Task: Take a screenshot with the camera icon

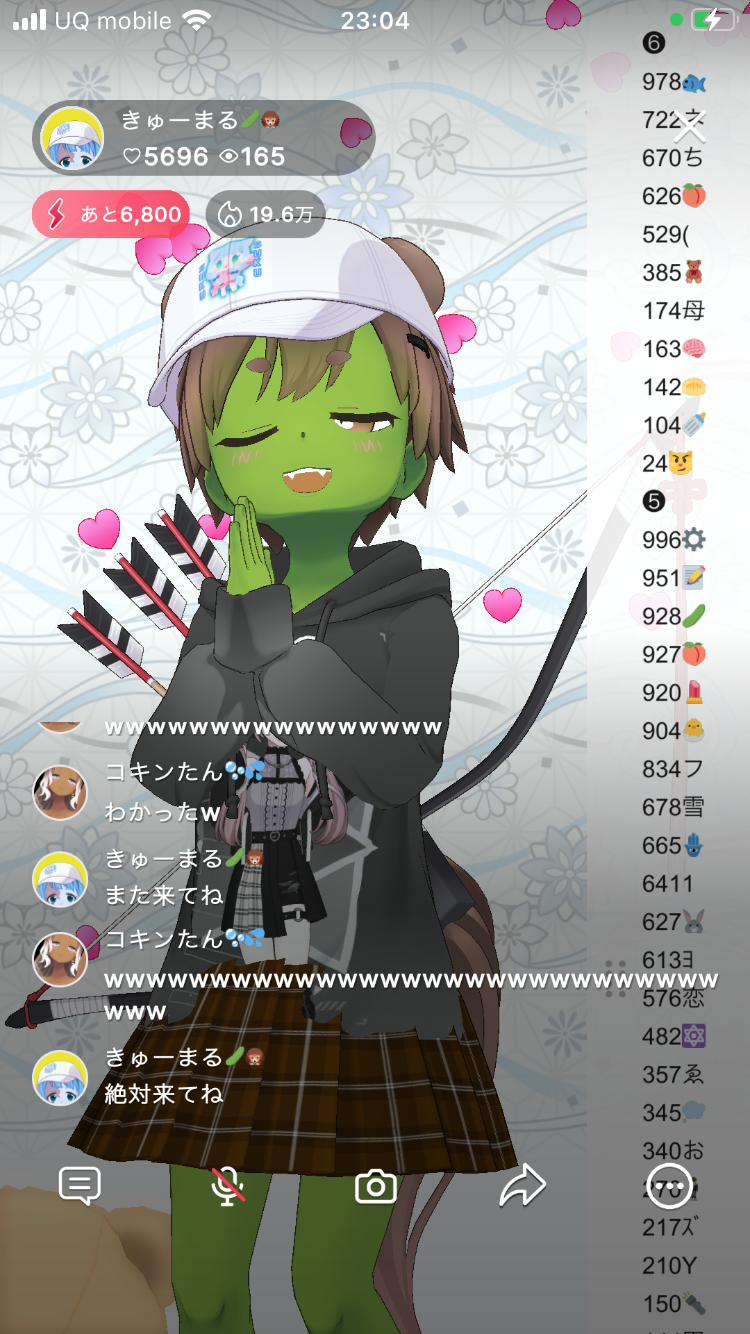Action: coord(376,1186)
